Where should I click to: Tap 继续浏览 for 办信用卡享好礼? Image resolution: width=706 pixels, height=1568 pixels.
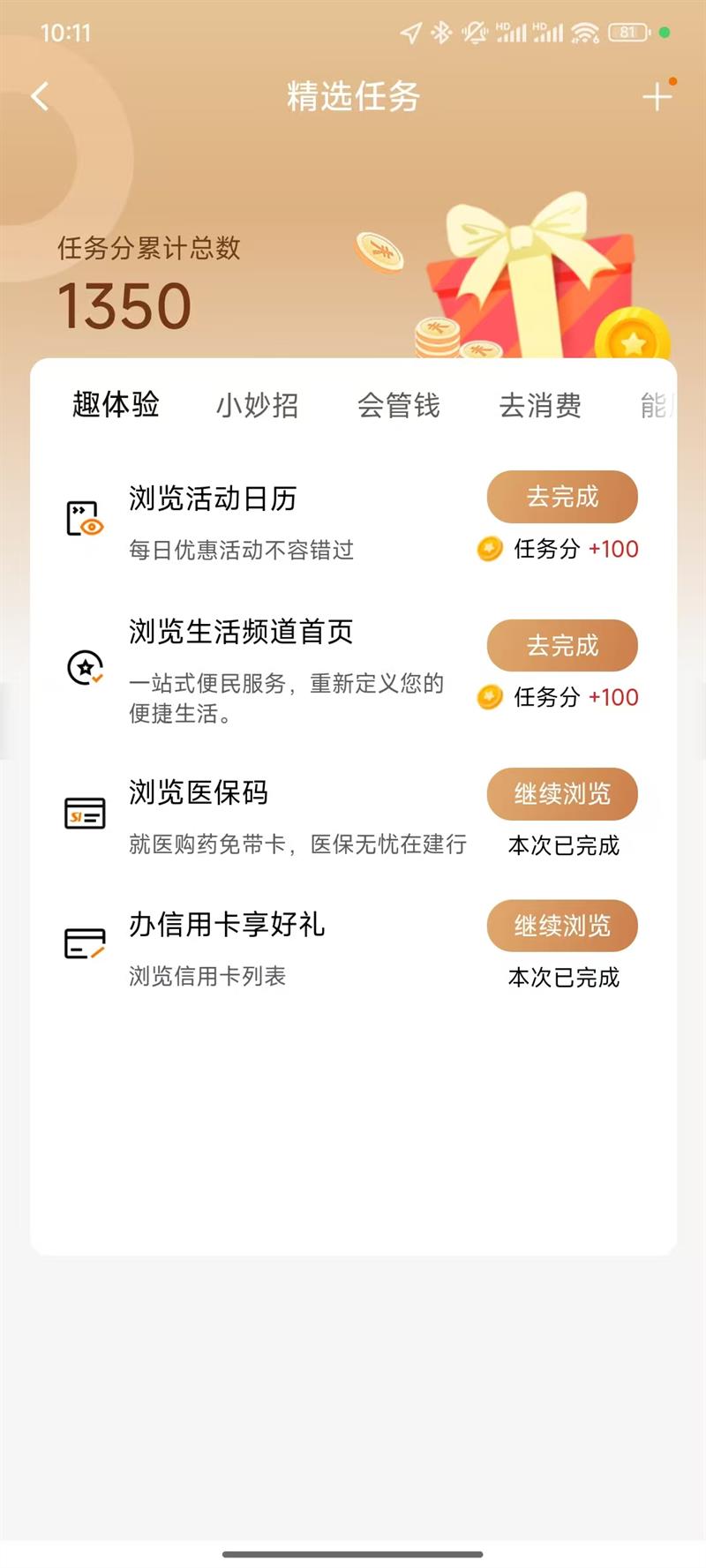pos(562,926)
